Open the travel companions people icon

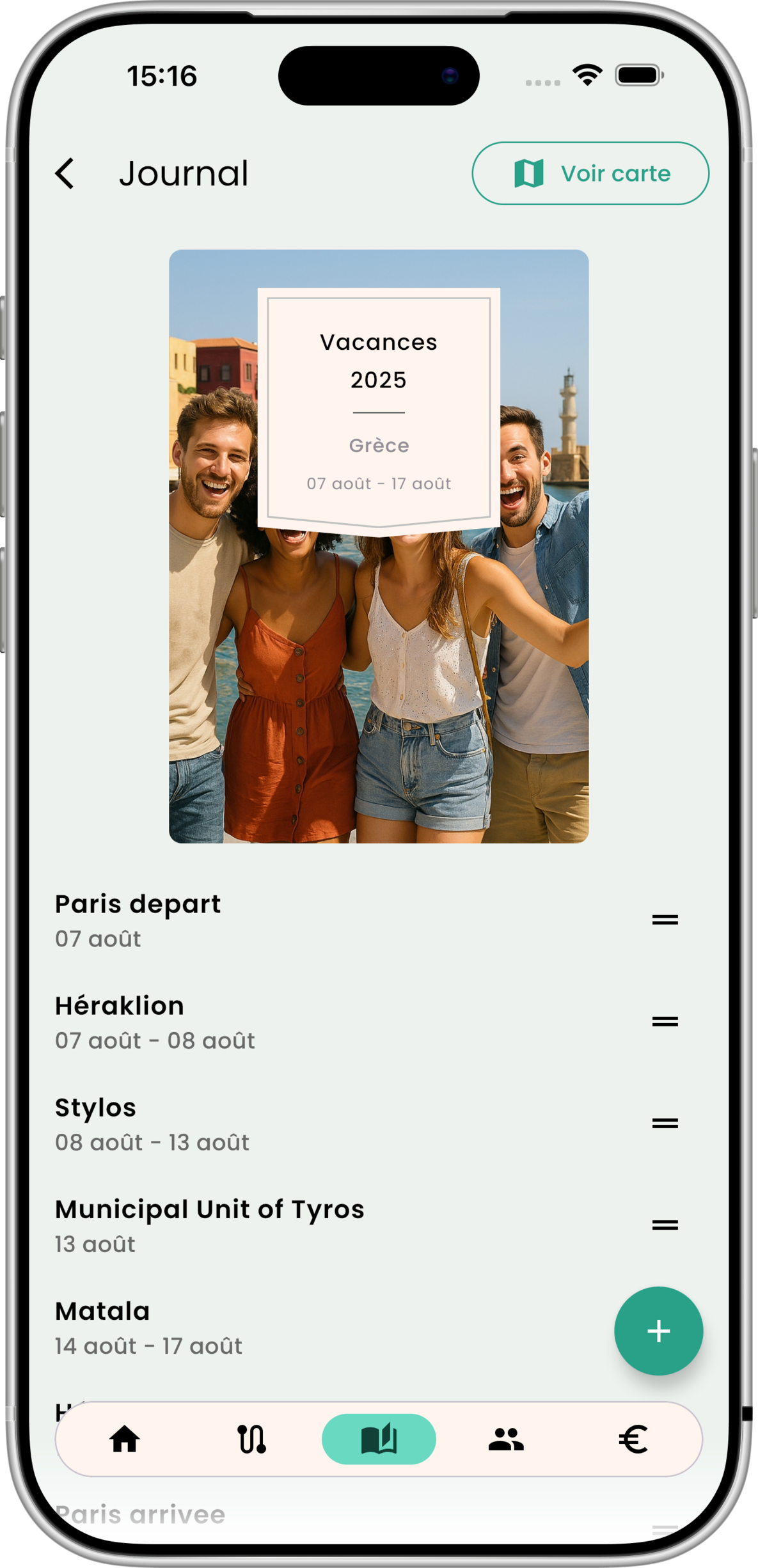coord(505,1440)
